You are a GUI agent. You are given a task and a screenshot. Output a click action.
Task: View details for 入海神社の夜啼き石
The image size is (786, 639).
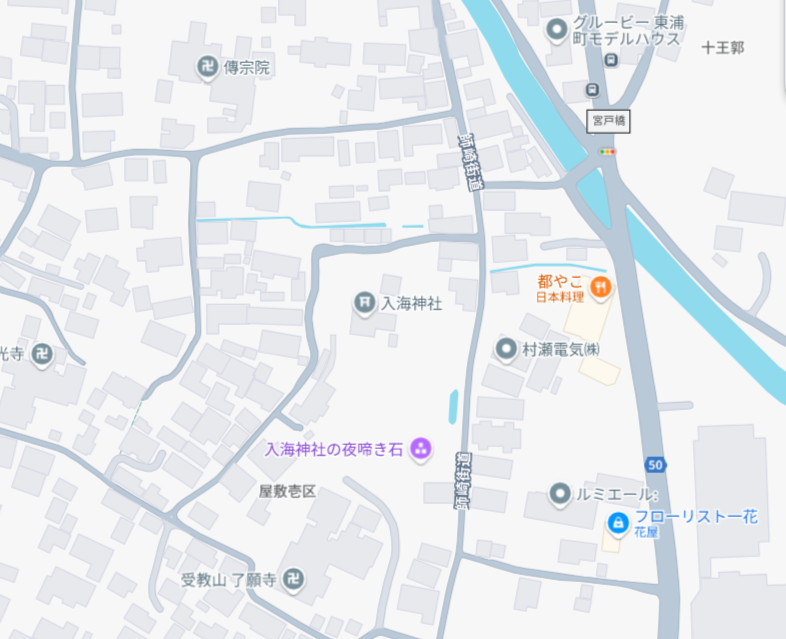click(422, 449)
